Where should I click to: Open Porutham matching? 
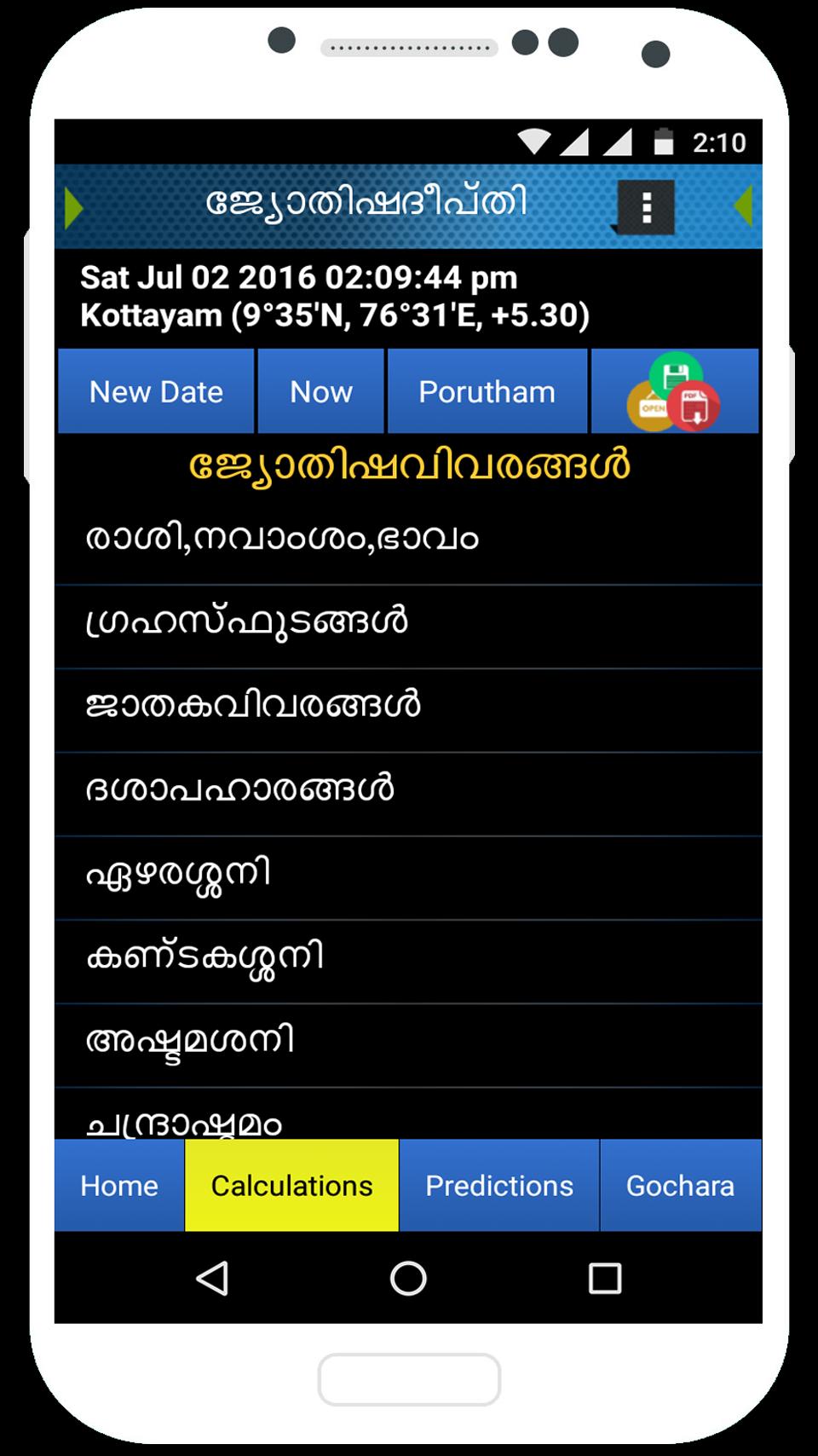pos(487,391)
